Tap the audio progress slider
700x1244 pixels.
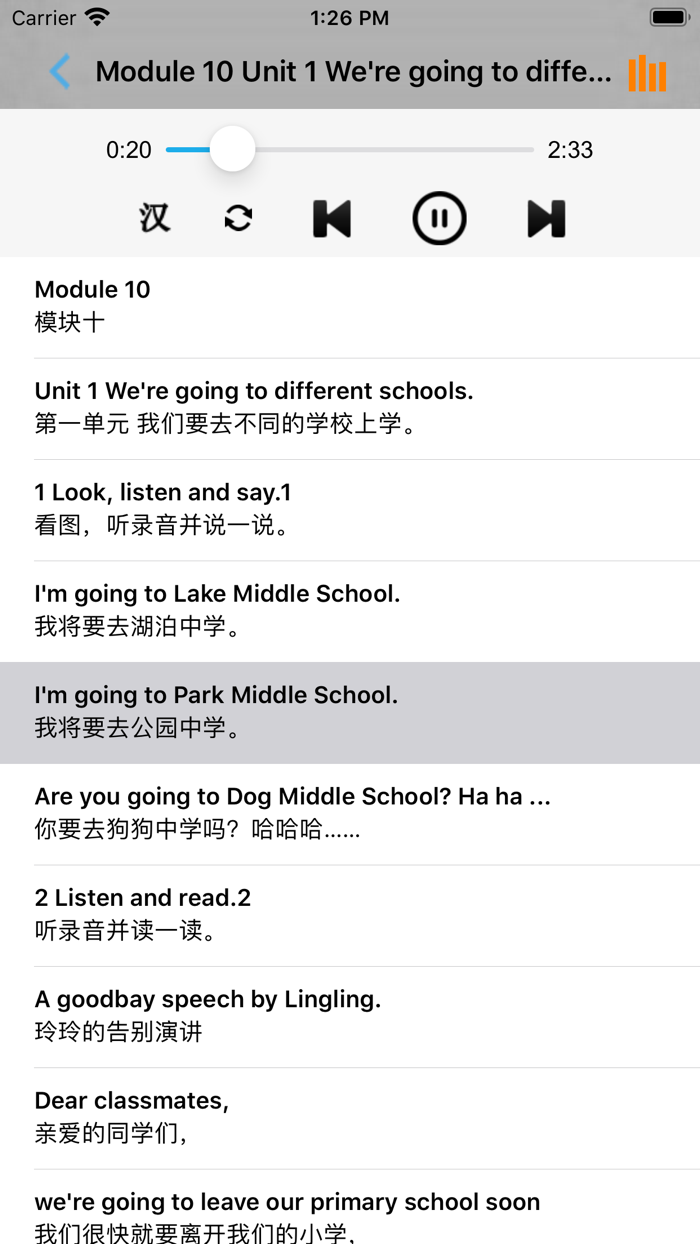tap(350, 150)
